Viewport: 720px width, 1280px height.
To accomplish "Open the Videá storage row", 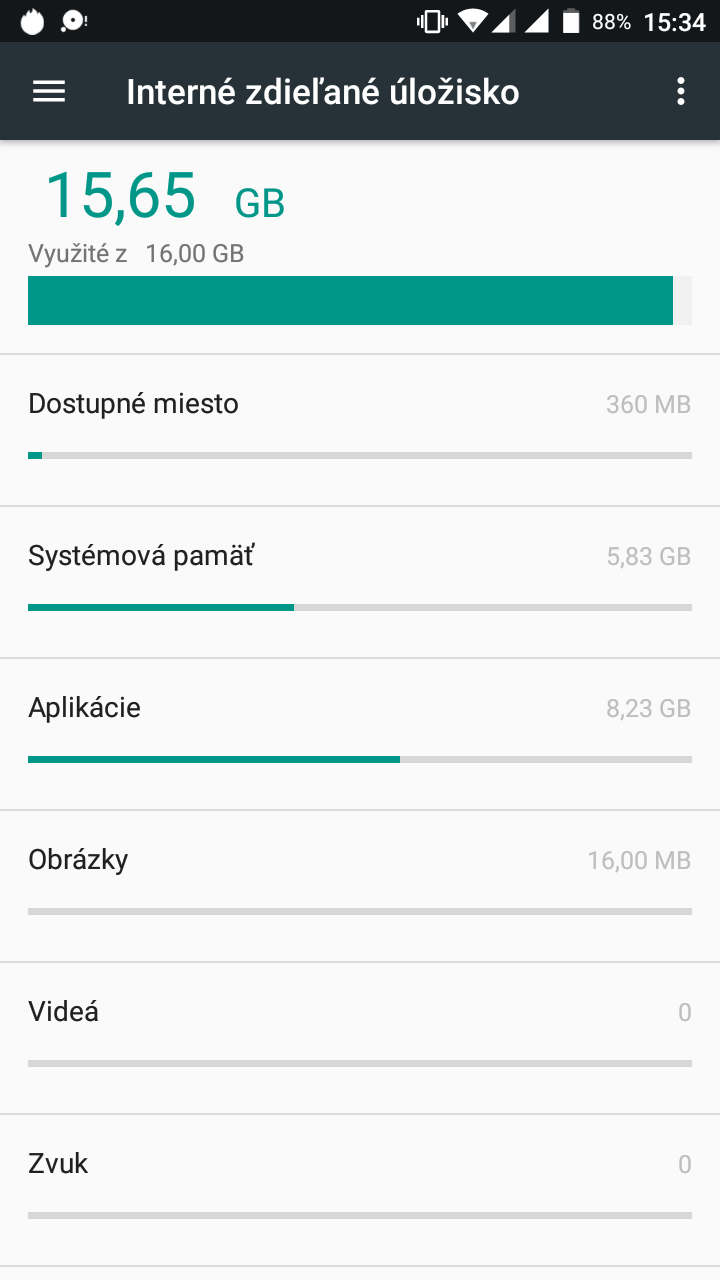I will point(360,1038).
